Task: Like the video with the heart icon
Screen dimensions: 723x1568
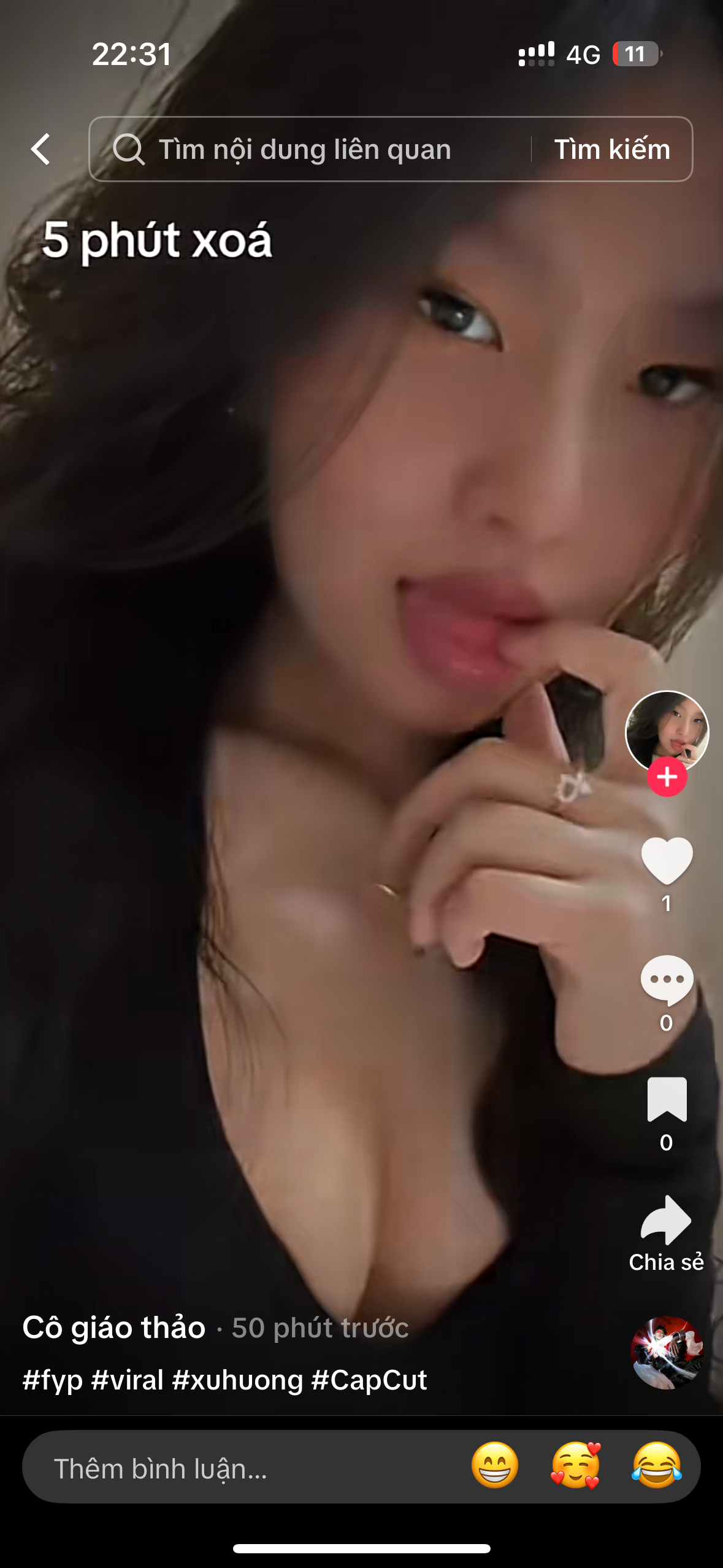Action: [x=667, y=860]
